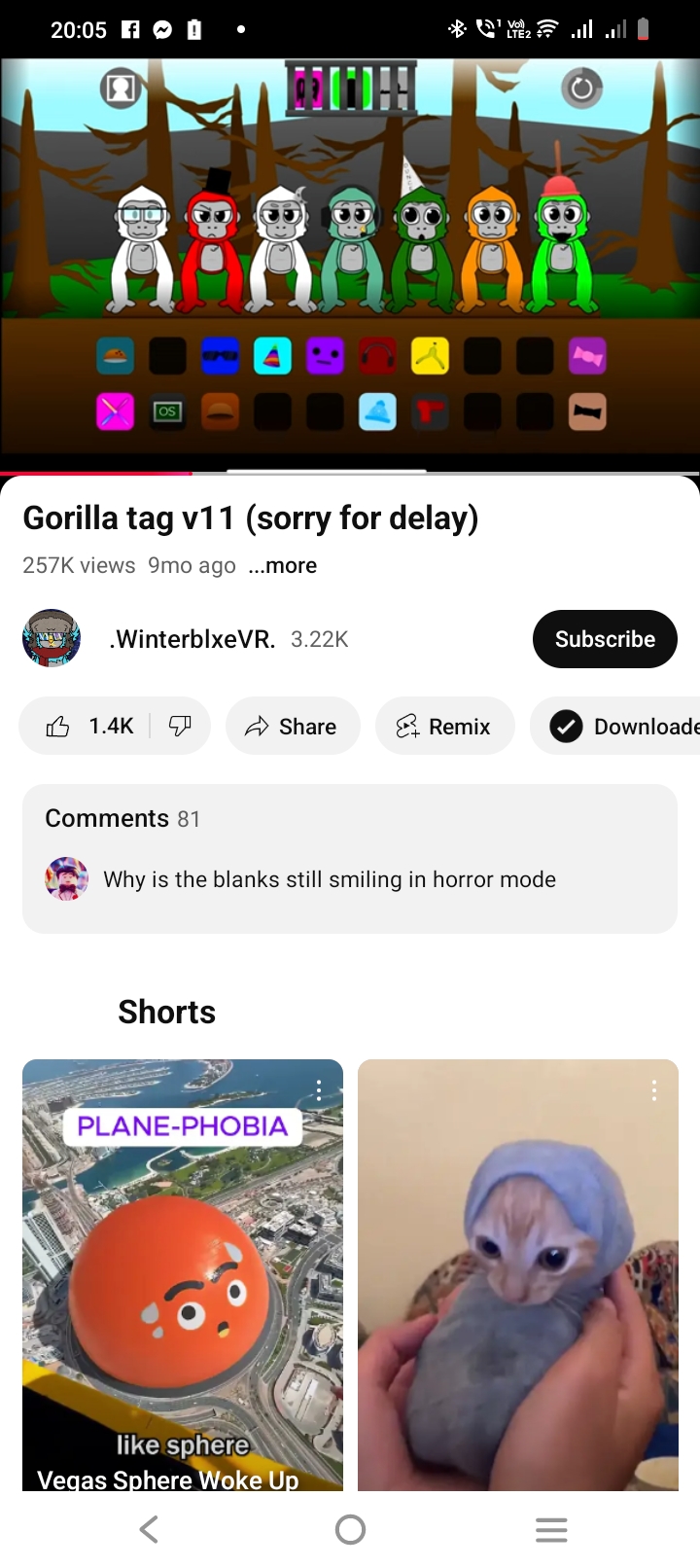Open the Remix option
This screenshot has width=700, height=1568.
point(444,726)
